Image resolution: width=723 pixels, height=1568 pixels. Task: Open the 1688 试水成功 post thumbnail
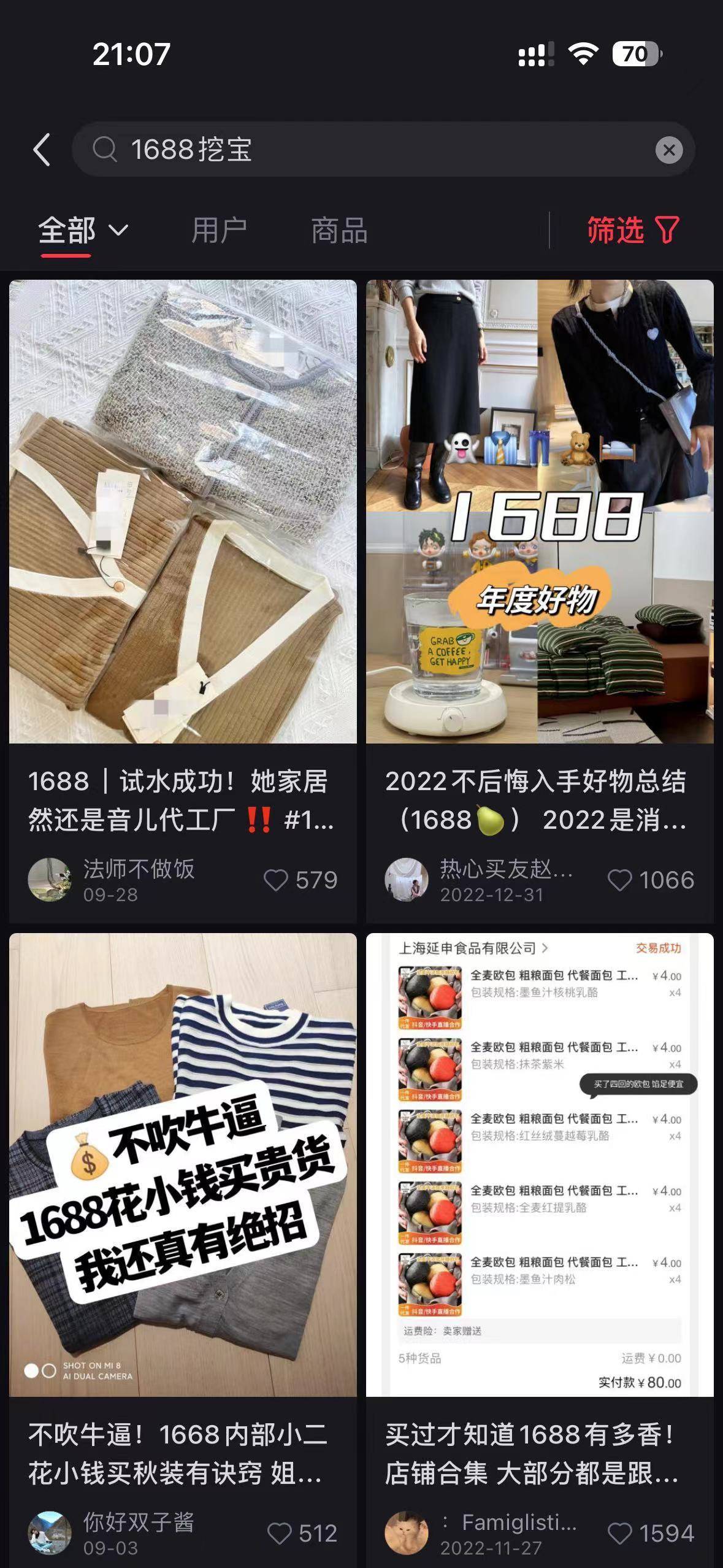point(183,515)
